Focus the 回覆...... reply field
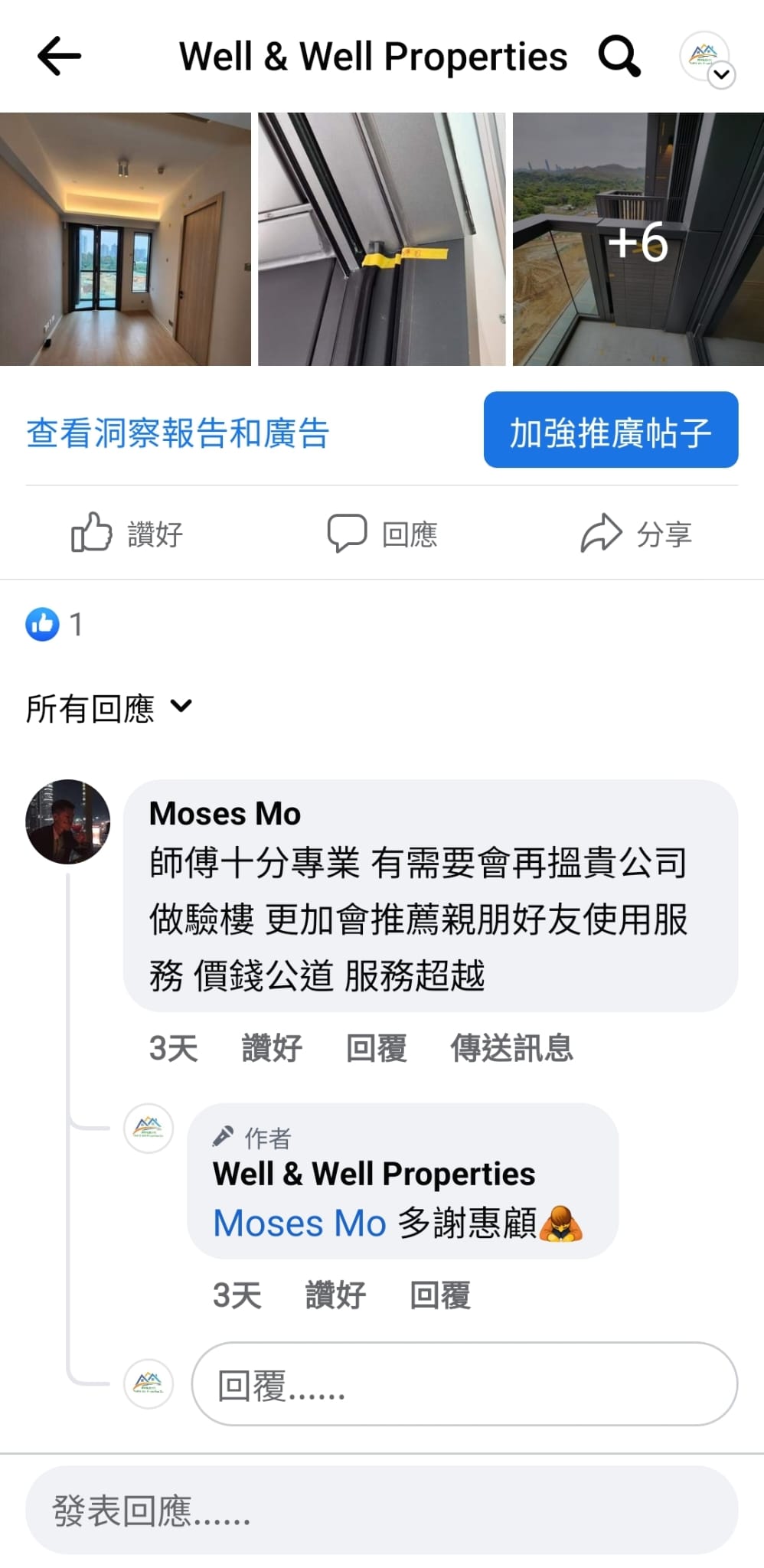 464,1383
